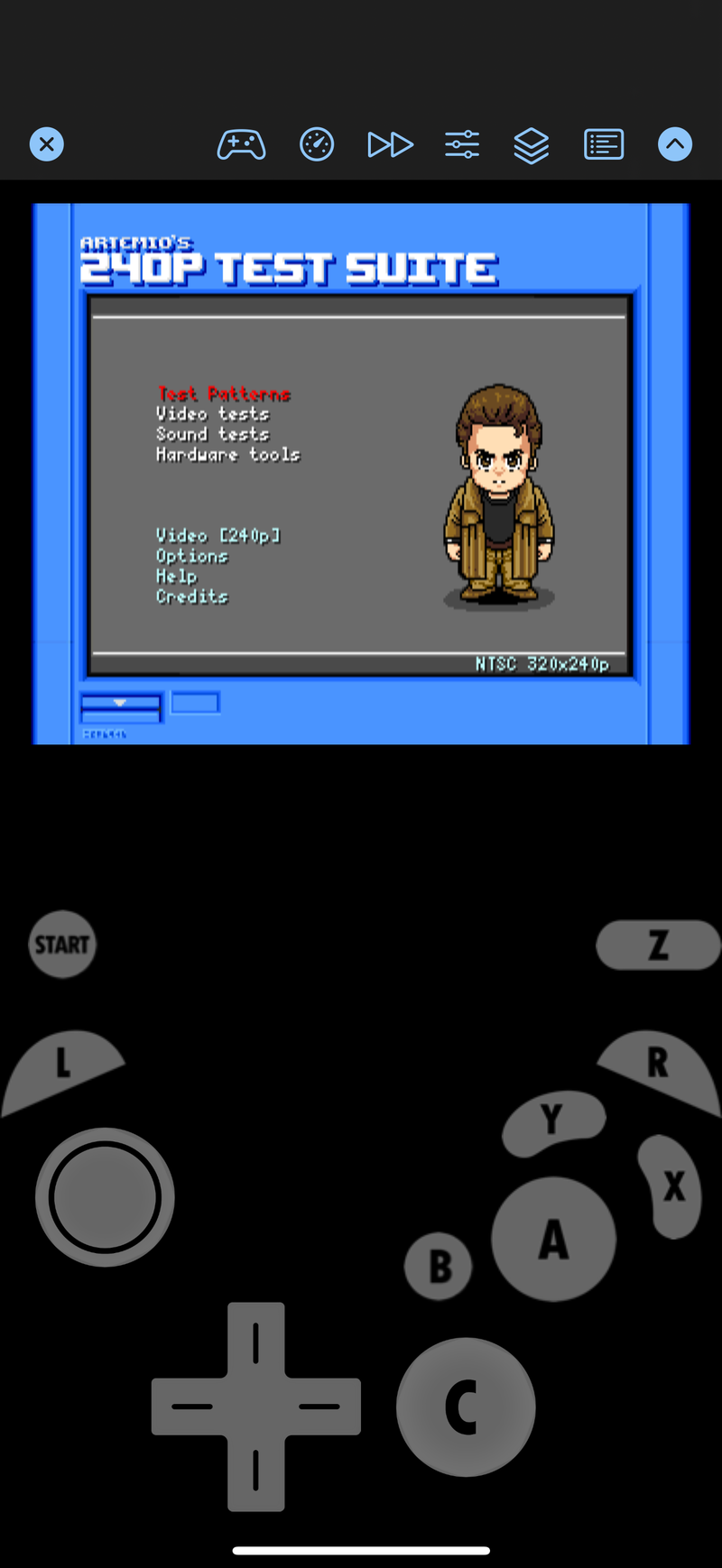Open the sliders settings icon
Image resolution: width=722 pixels, height=1568 pixels.
point(462,144)
